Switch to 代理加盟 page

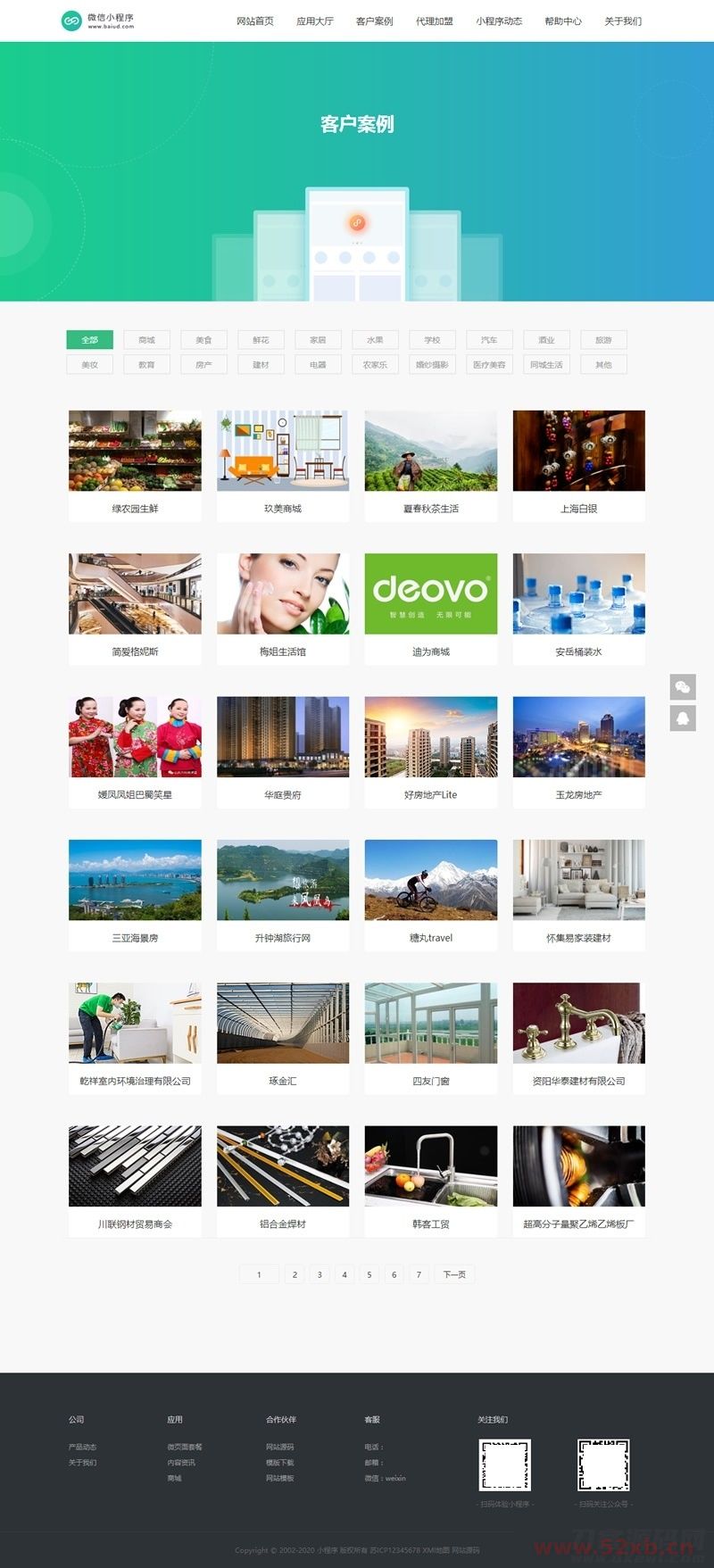434,21
